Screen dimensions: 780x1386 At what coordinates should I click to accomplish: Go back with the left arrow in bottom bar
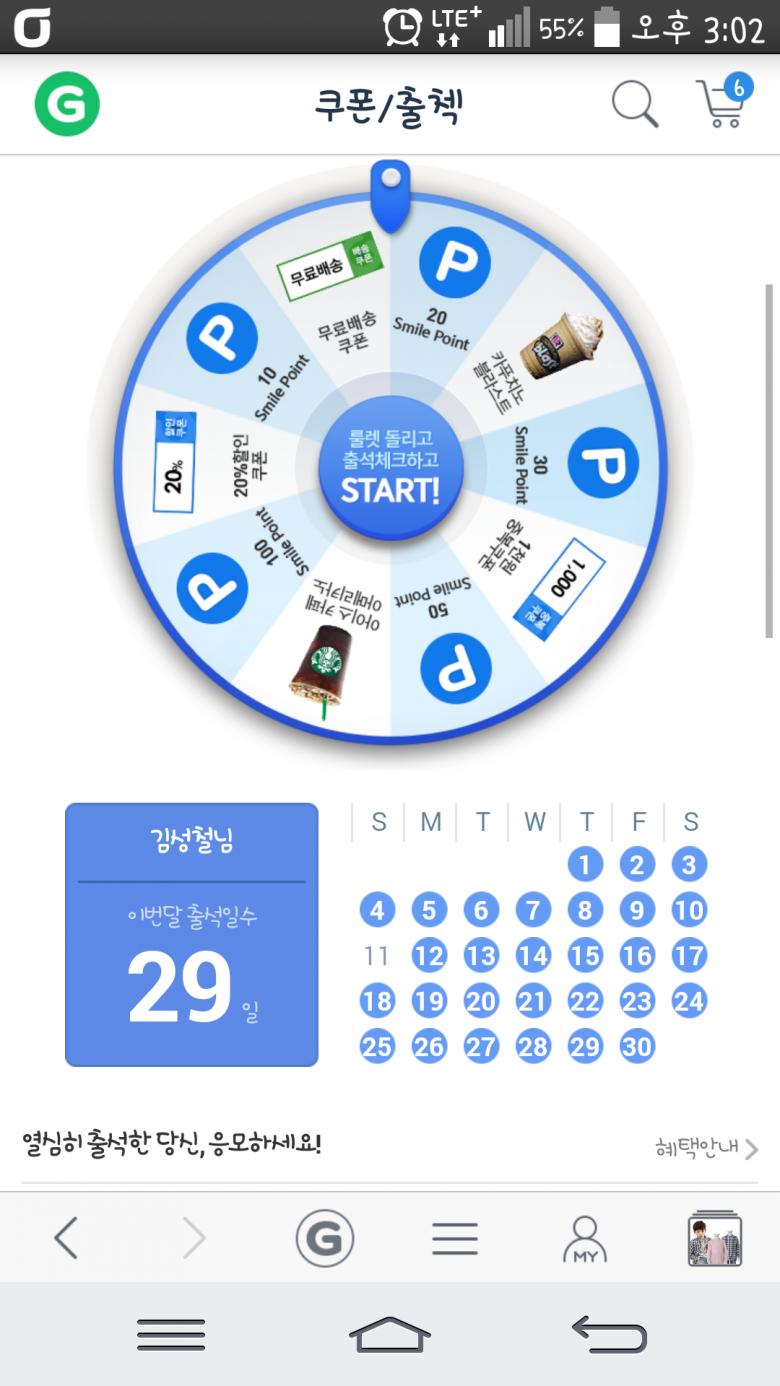pos(66,1239)
